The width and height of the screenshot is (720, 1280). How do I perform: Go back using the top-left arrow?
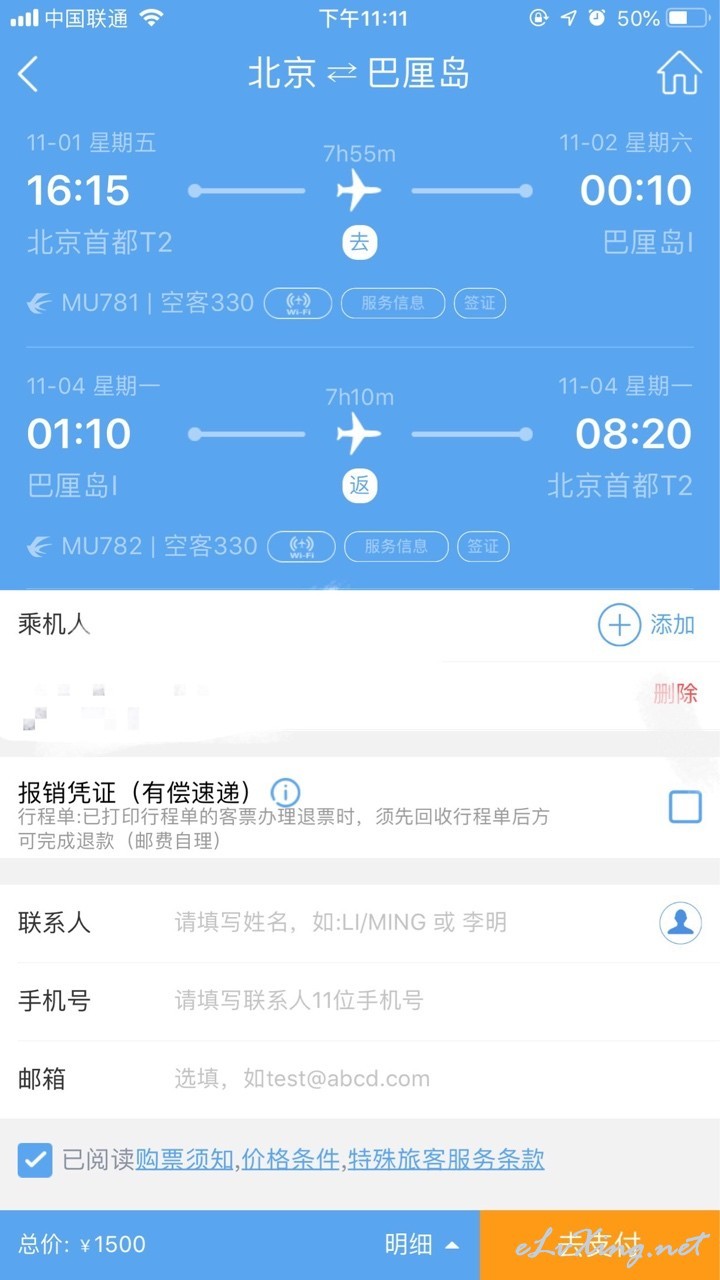pyautogui.click(x=28, y=75)
